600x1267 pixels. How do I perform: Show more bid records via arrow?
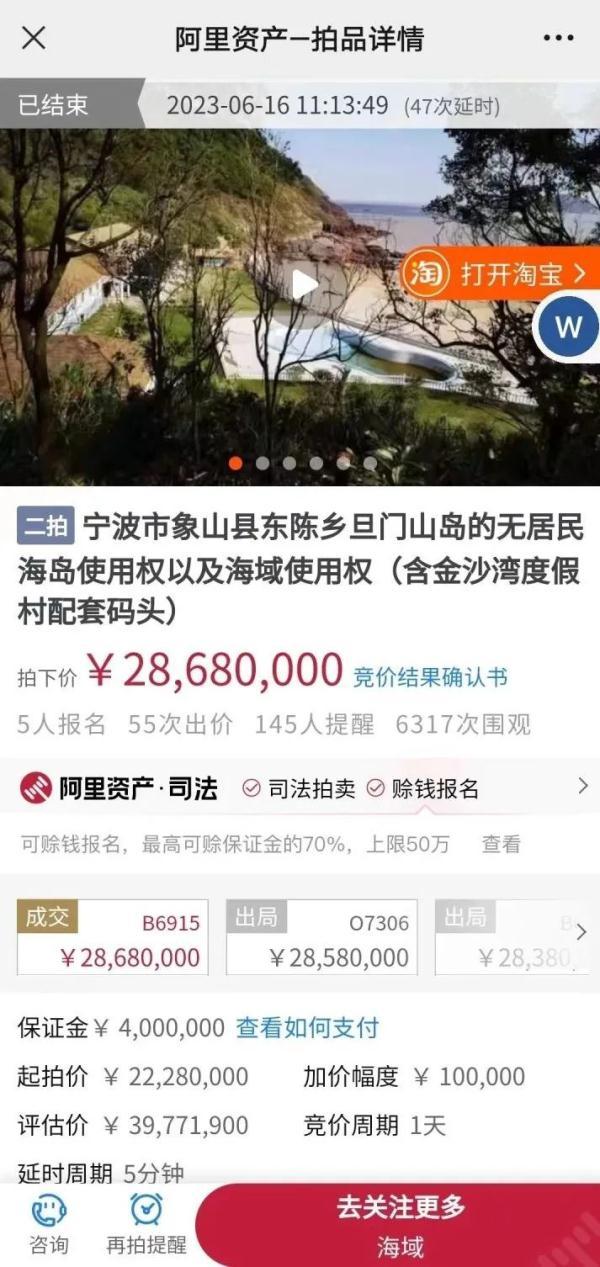pyautogui.click(x=582, y=932)
